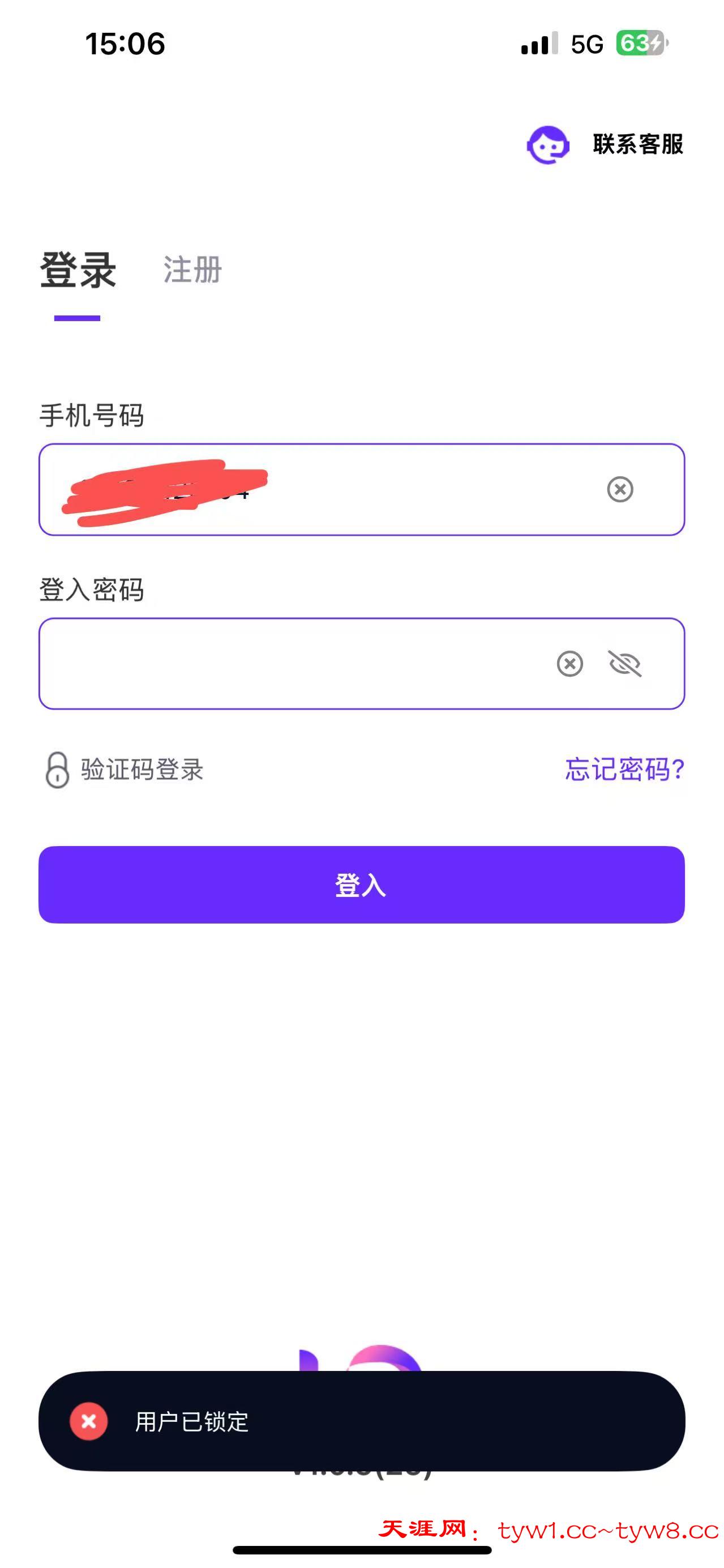This screenshot has width=724, height=1568.
Task: Clear the phone number field
Action: click(620, 489)
